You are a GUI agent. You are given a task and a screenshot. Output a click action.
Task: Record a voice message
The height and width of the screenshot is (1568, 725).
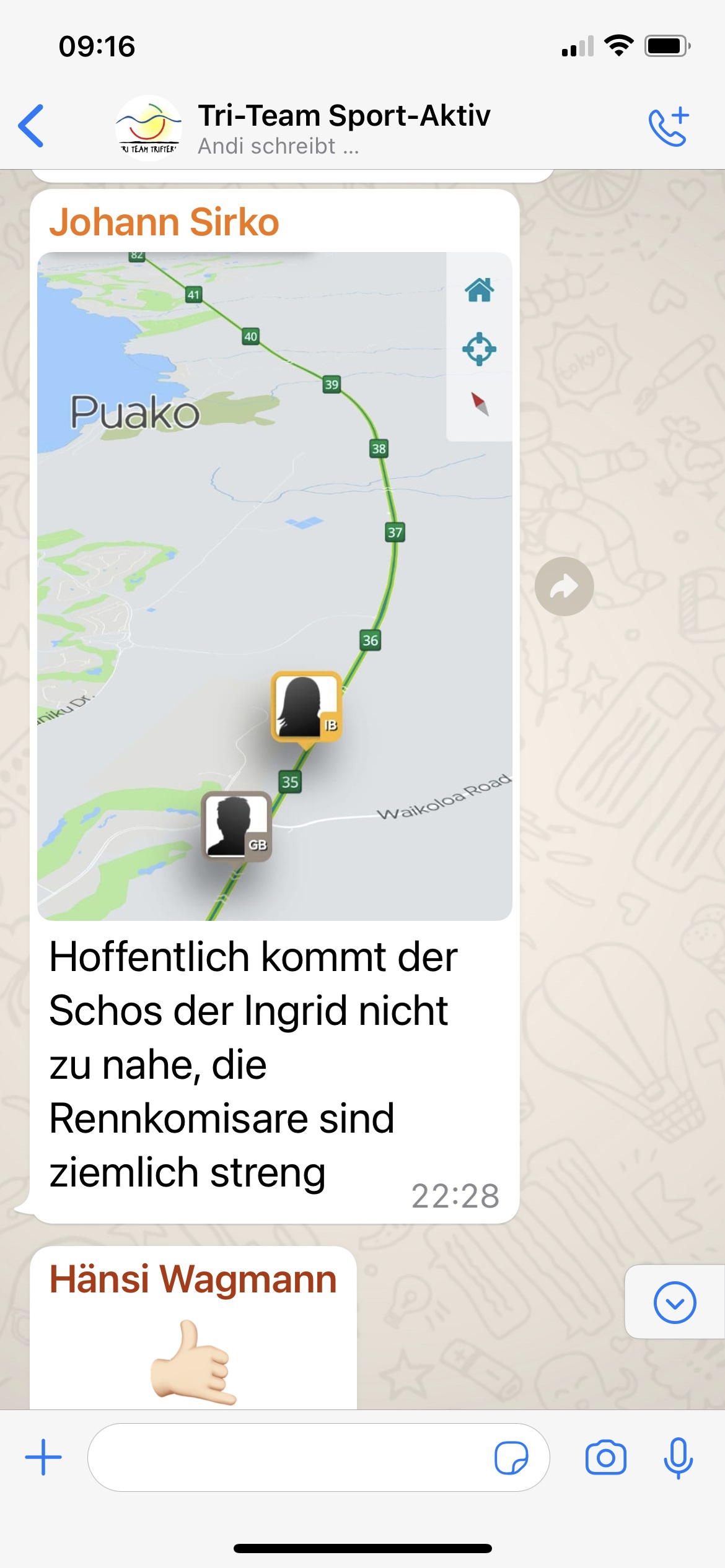[x=678, y=1457]
